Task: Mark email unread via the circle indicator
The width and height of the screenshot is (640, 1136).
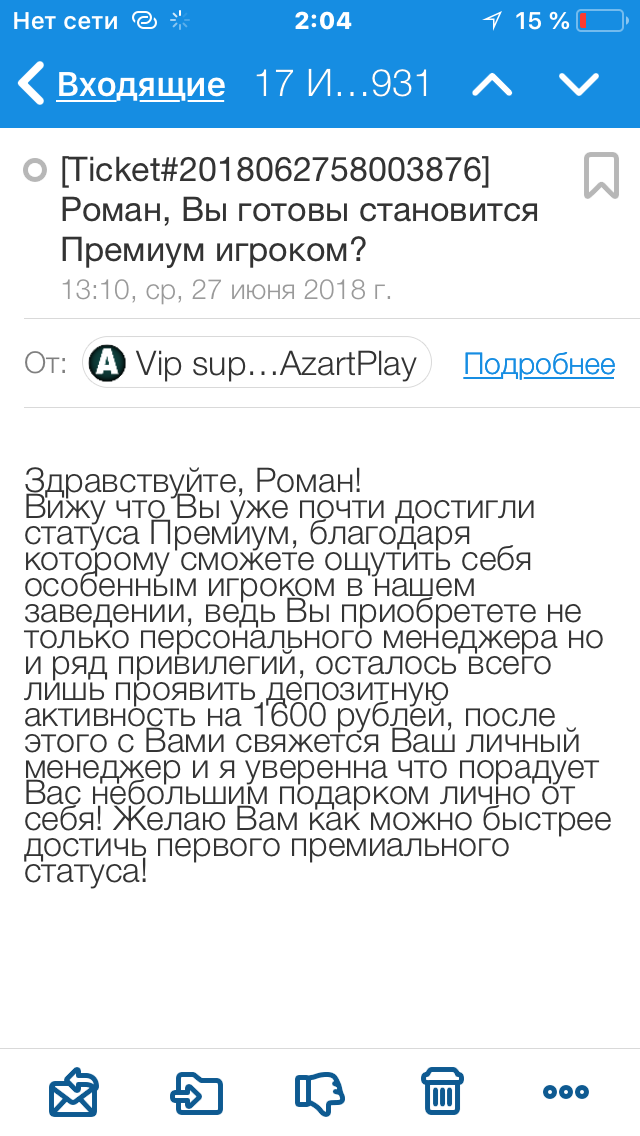Action: coord(35,171)
